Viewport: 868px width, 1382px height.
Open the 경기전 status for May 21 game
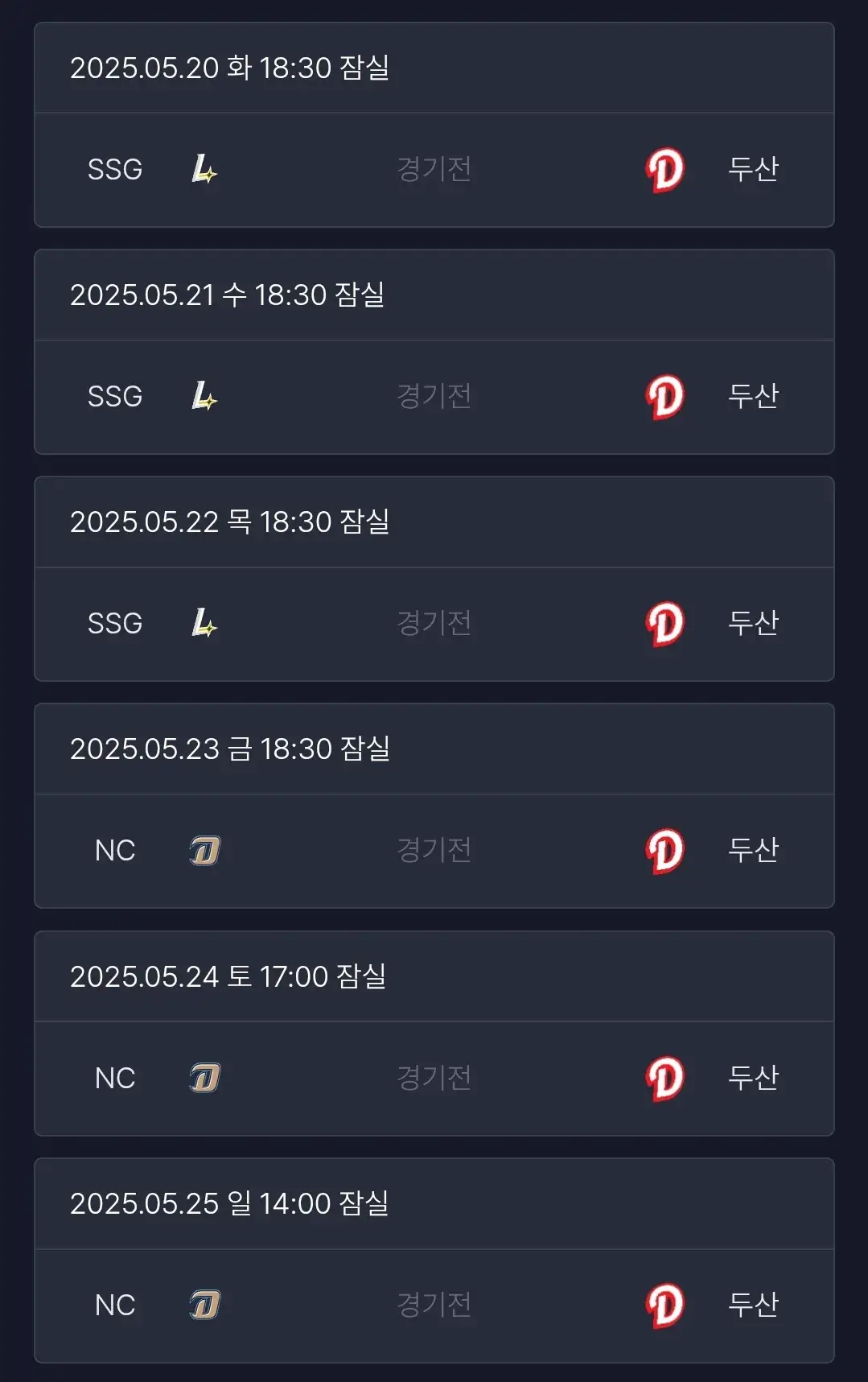click(434, 397)
